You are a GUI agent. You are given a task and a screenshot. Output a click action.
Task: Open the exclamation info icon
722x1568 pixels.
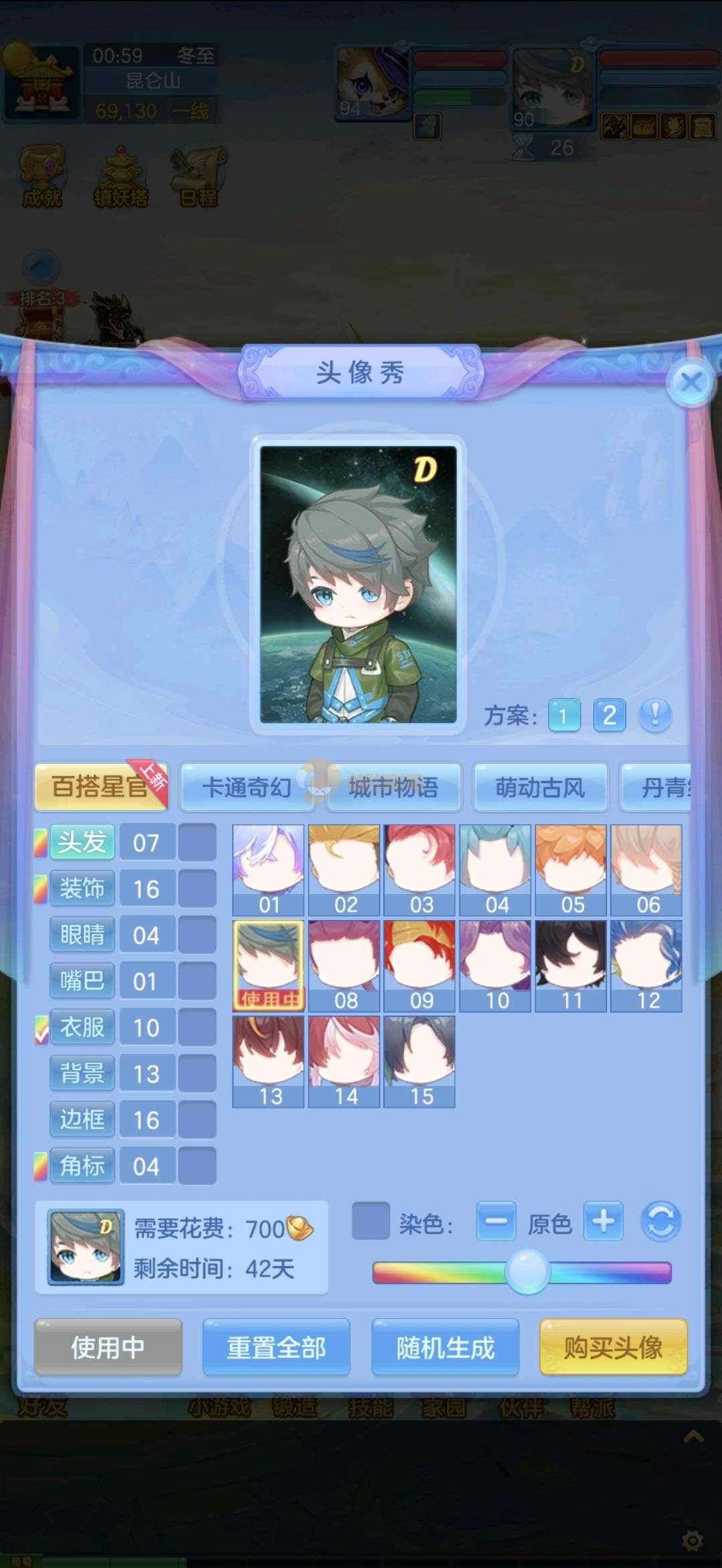(654, 716)
